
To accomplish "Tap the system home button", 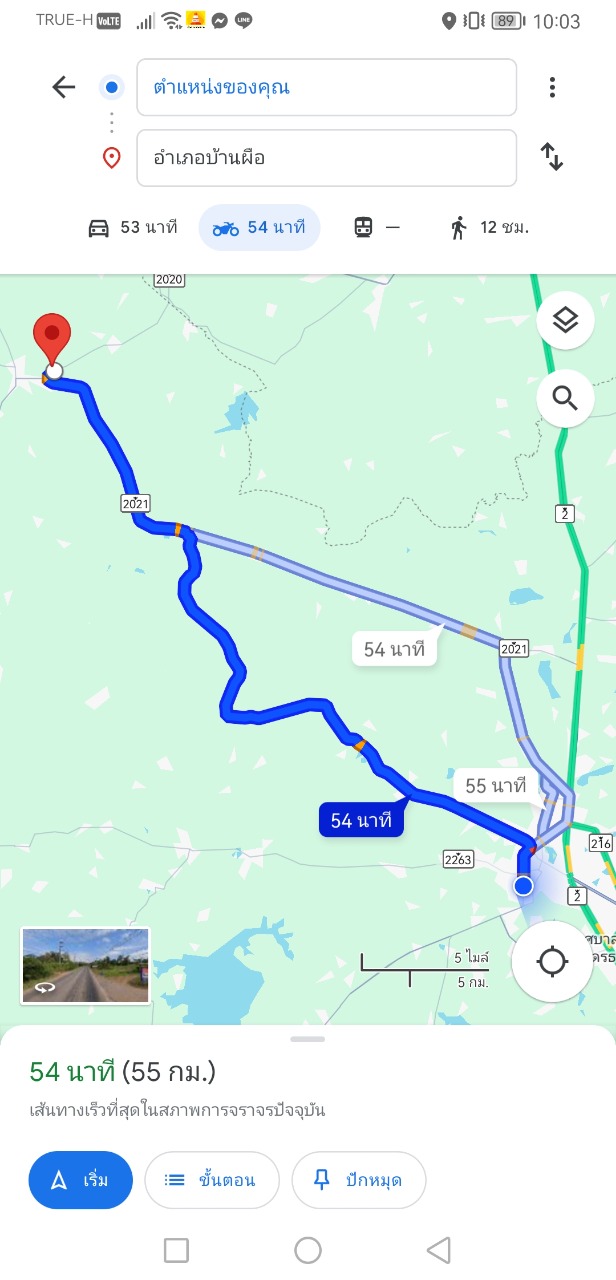I will (308, 1249).
